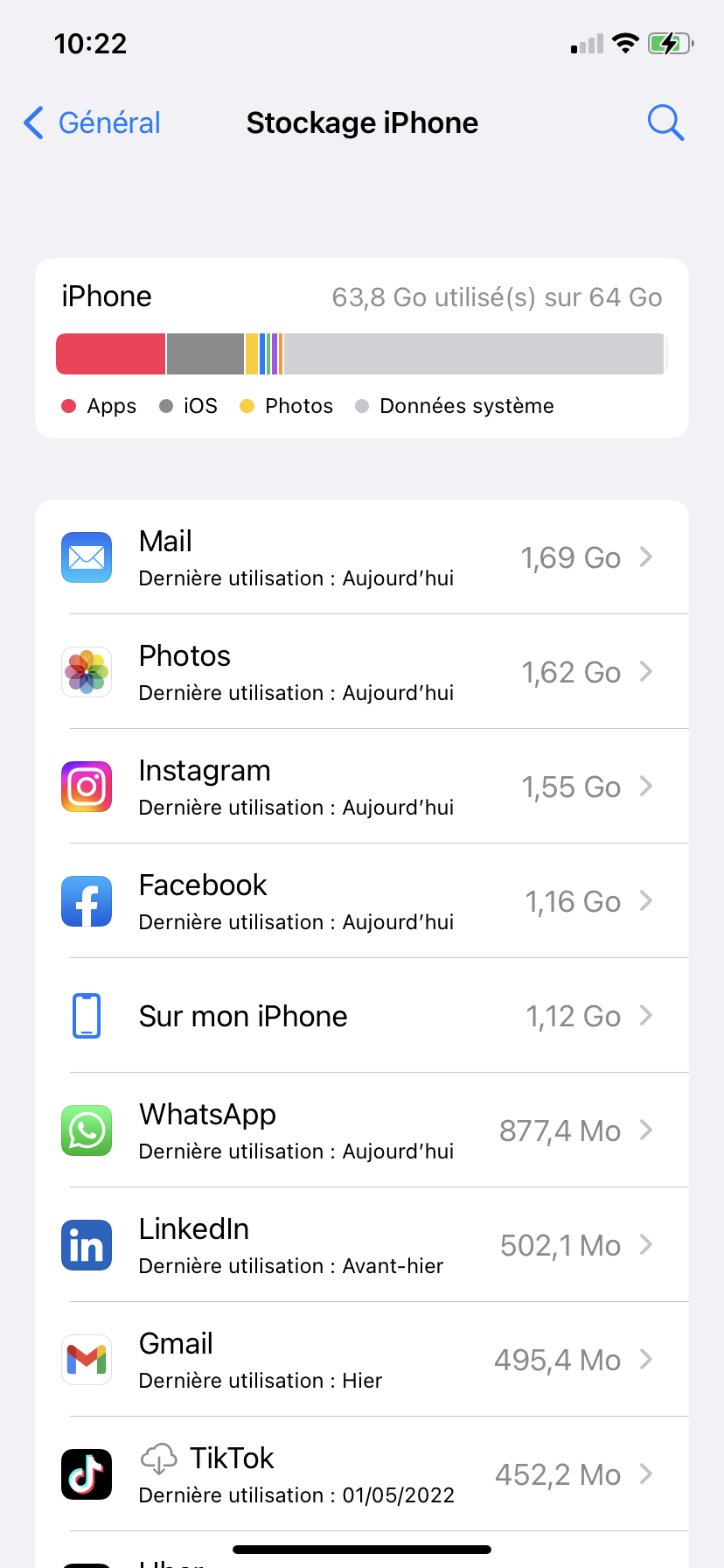The width and height of the screenshot is (724, 1568).
Task: Open TikTok storage details
Action: point(362,1474)
